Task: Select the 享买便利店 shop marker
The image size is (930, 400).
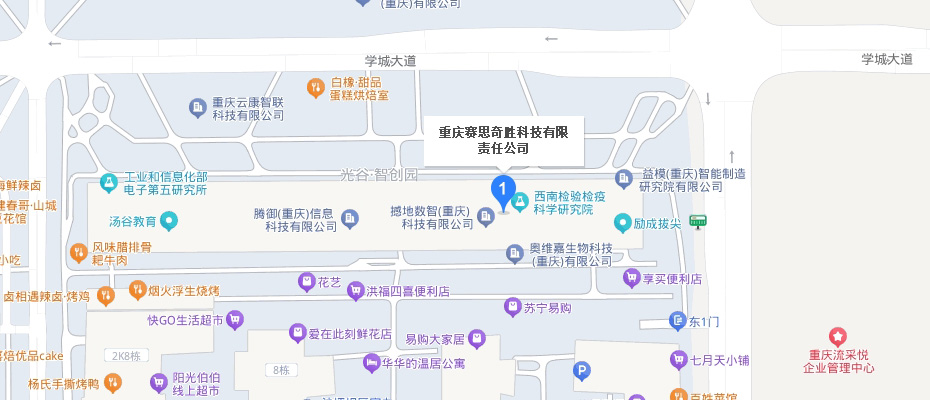Action: pyautogui.click(x=631, y=277)
